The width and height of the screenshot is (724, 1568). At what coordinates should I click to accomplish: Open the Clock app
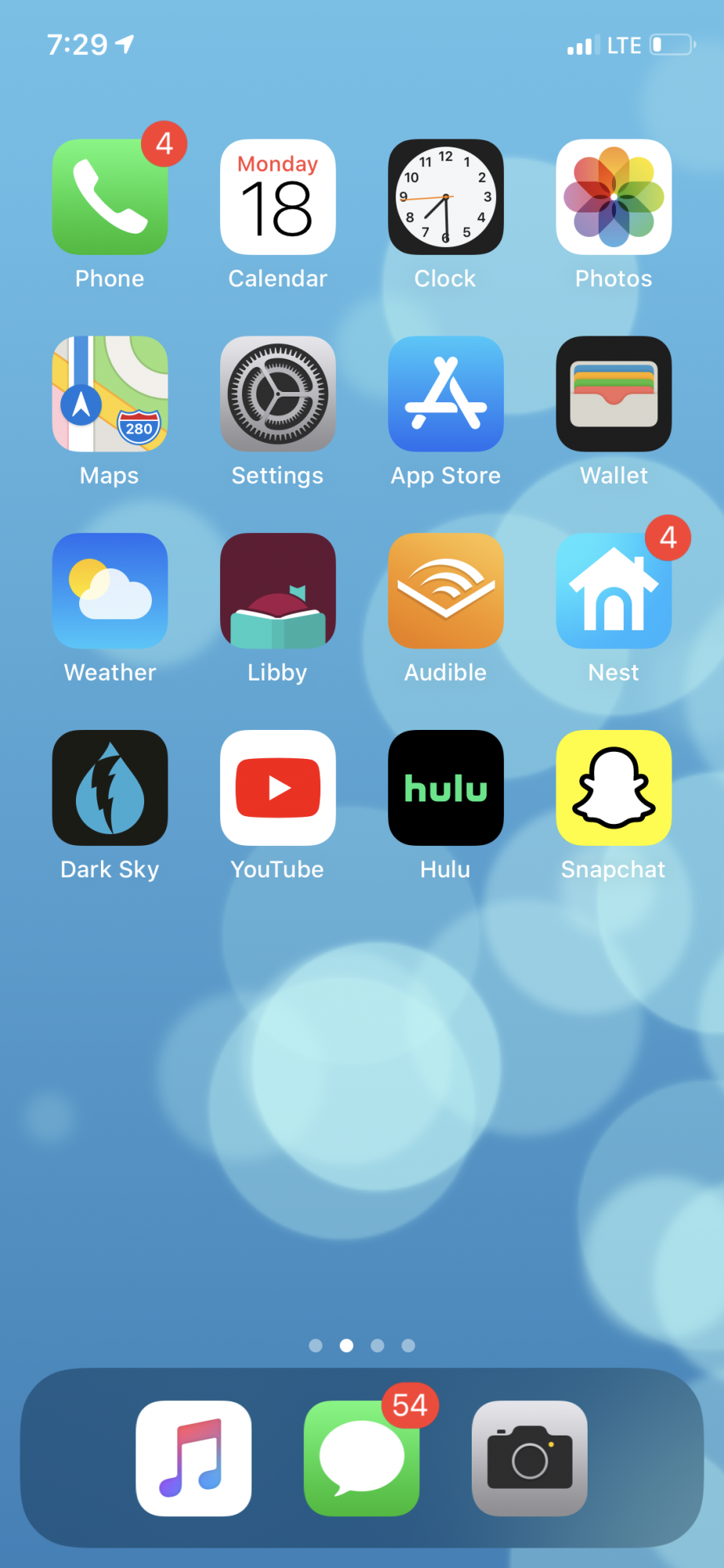pyautogui.click(x=446, y=197)
